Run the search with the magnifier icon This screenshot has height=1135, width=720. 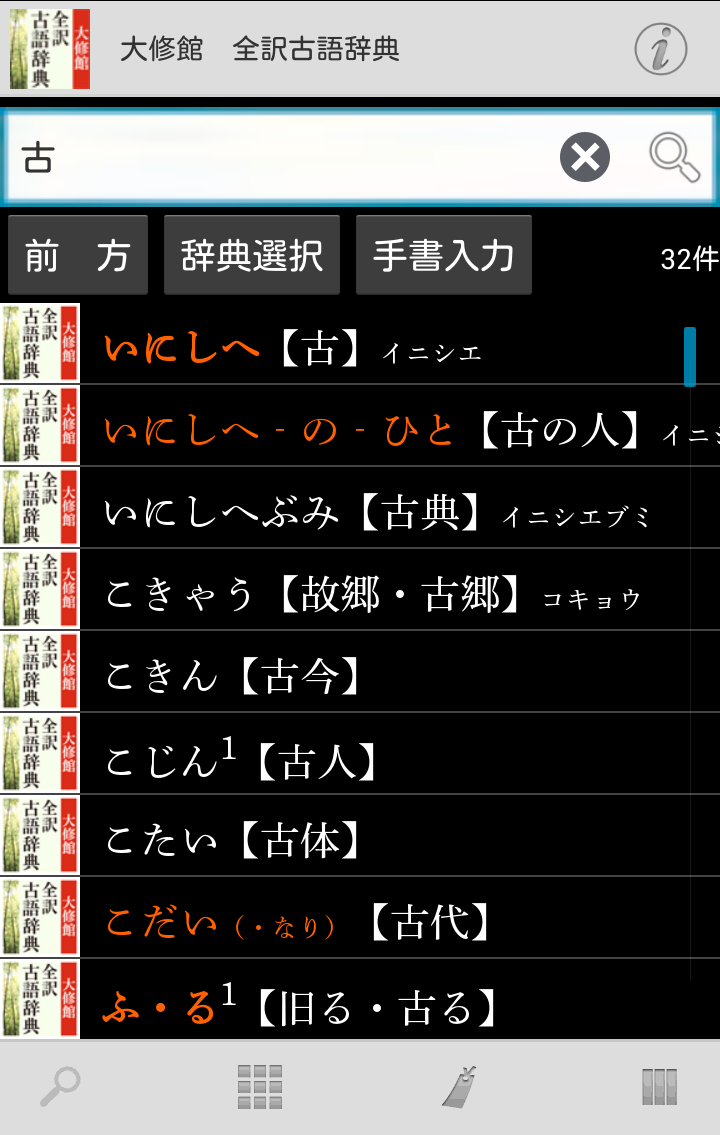click(x=674, y=157)
